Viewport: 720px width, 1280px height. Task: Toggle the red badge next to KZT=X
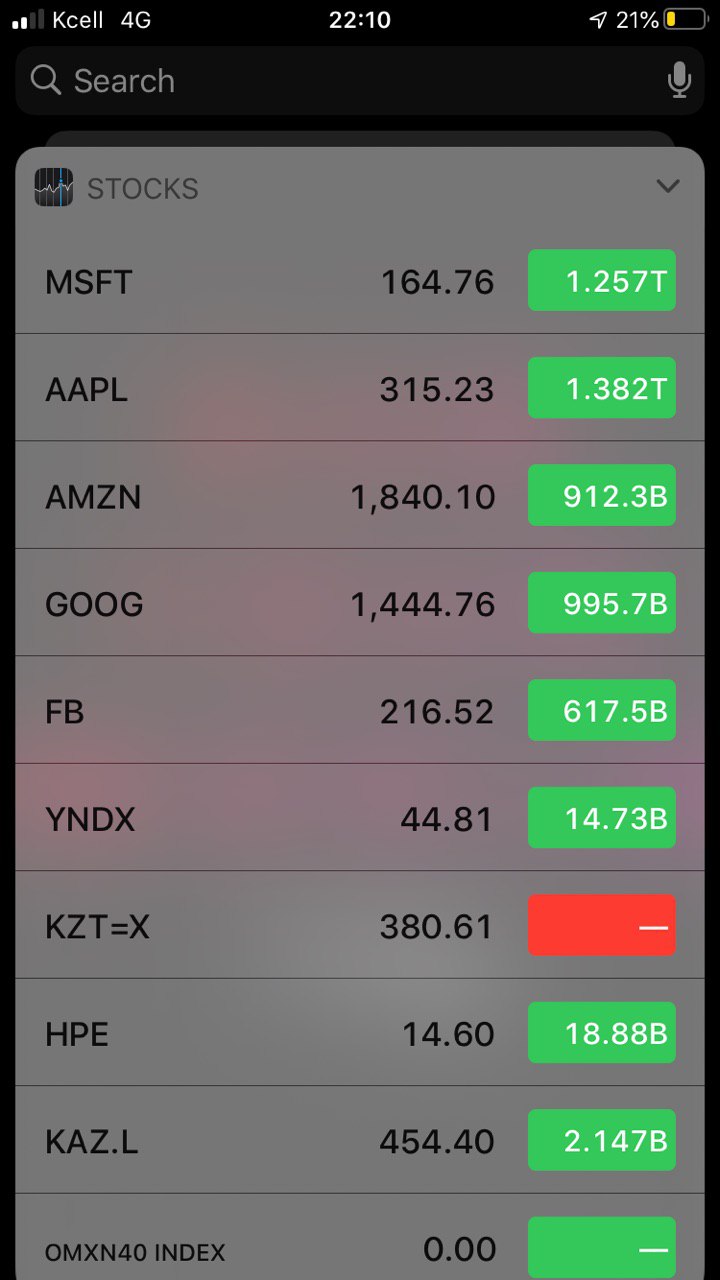602,925
